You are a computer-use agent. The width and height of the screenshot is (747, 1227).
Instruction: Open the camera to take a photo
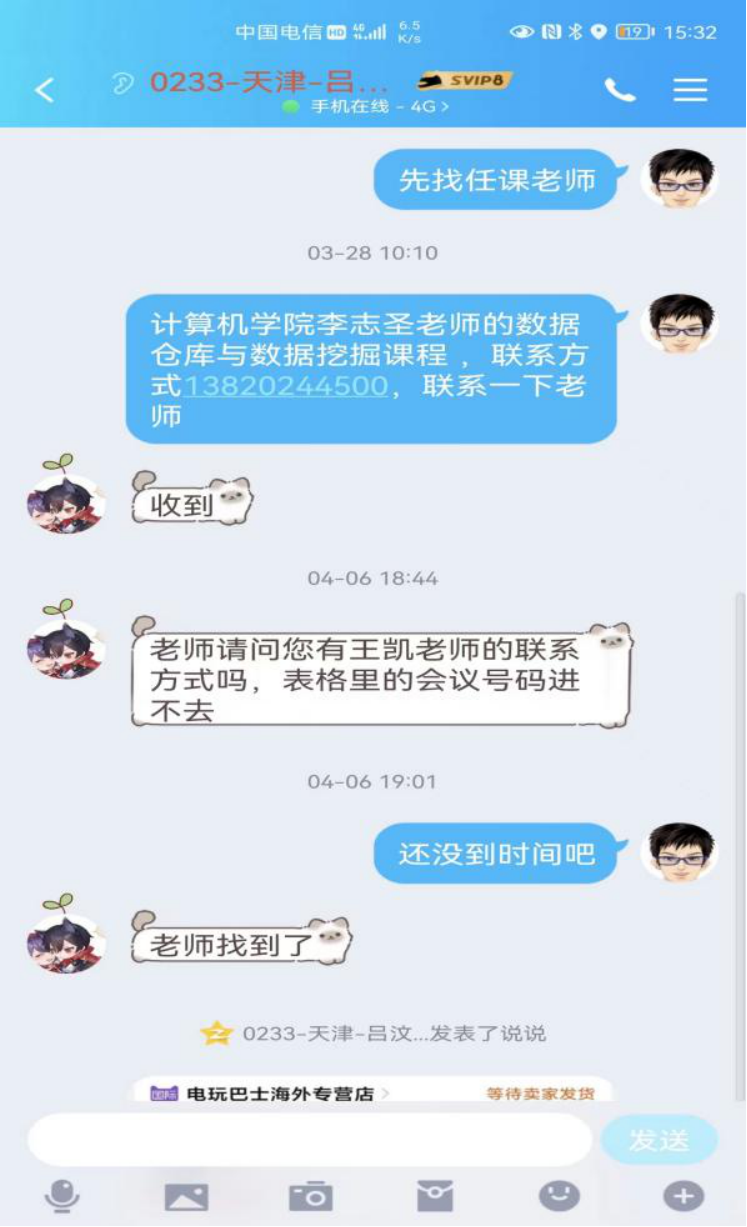pyautogui.click(x=310, y=1196)
